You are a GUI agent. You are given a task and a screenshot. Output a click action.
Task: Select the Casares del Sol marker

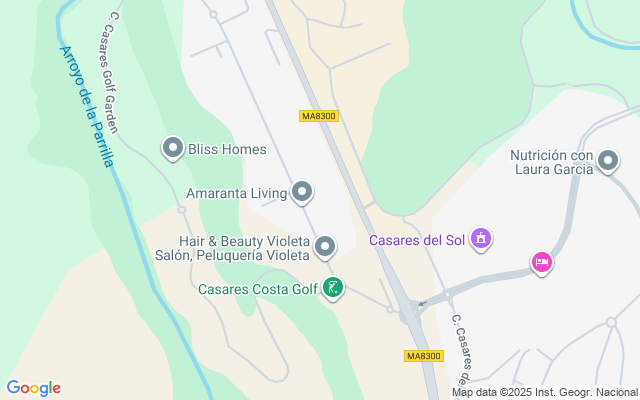pos(481,239)
